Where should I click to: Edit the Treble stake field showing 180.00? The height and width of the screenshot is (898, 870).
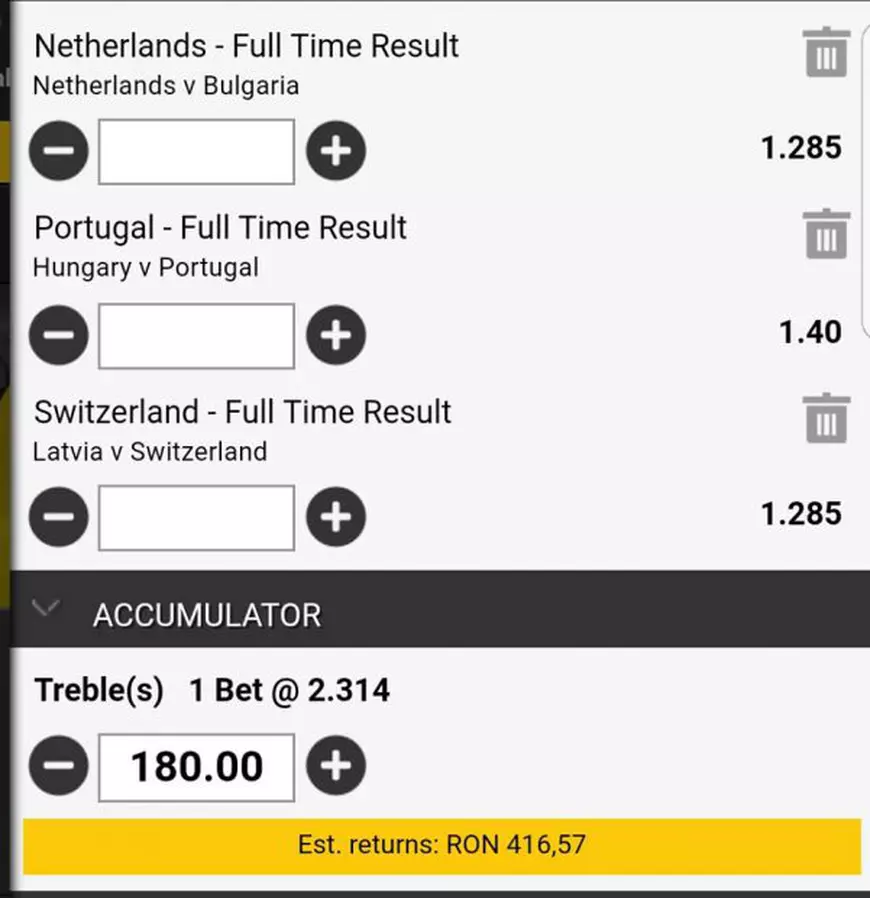point(196,767)
